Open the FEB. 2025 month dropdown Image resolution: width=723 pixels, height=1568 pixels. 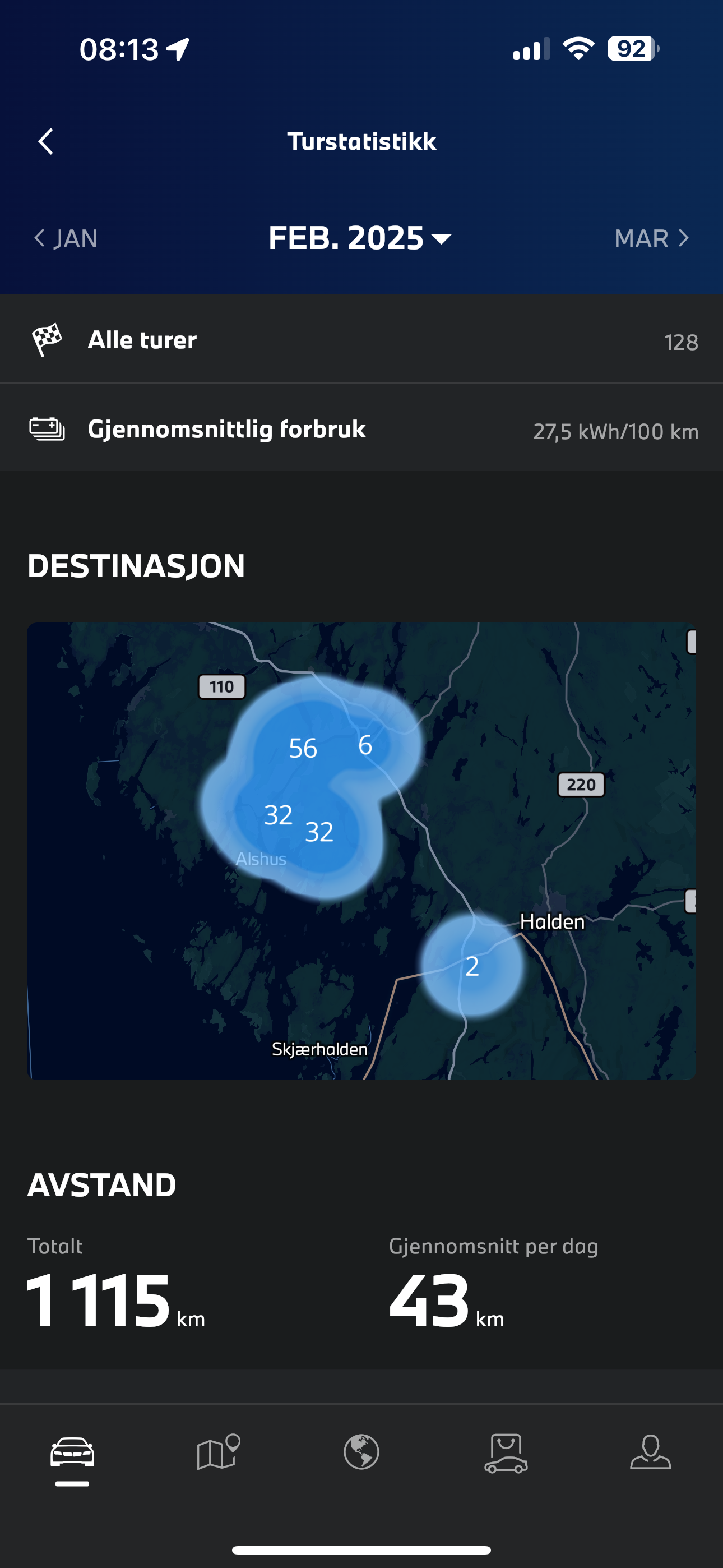[360, 238]
